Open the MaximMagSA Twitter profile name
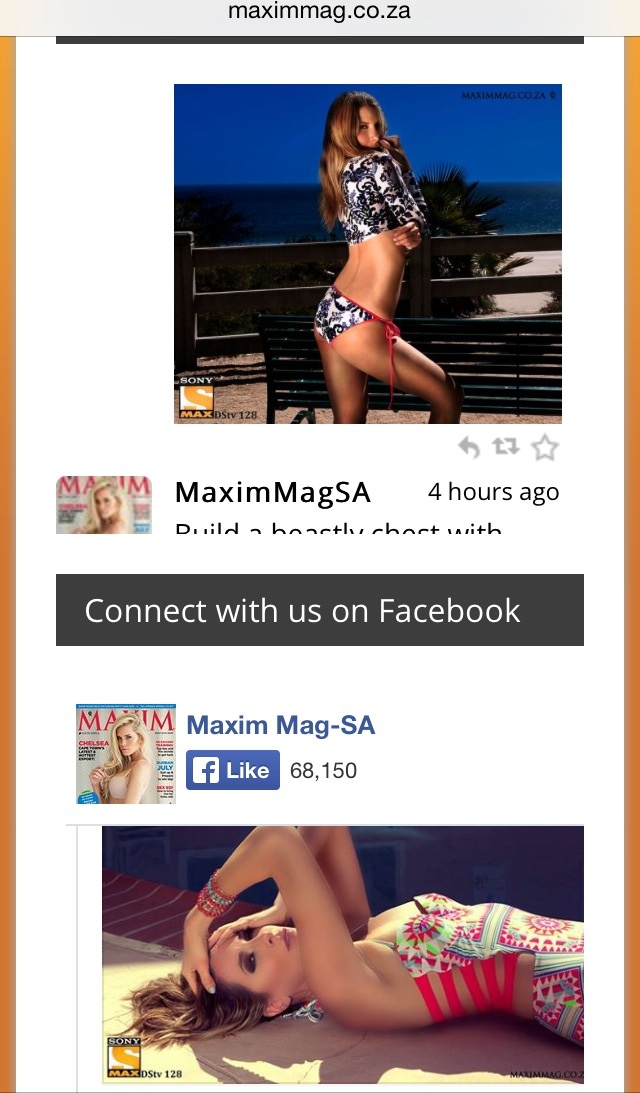 pyautogui.click(x=273, y=492)
